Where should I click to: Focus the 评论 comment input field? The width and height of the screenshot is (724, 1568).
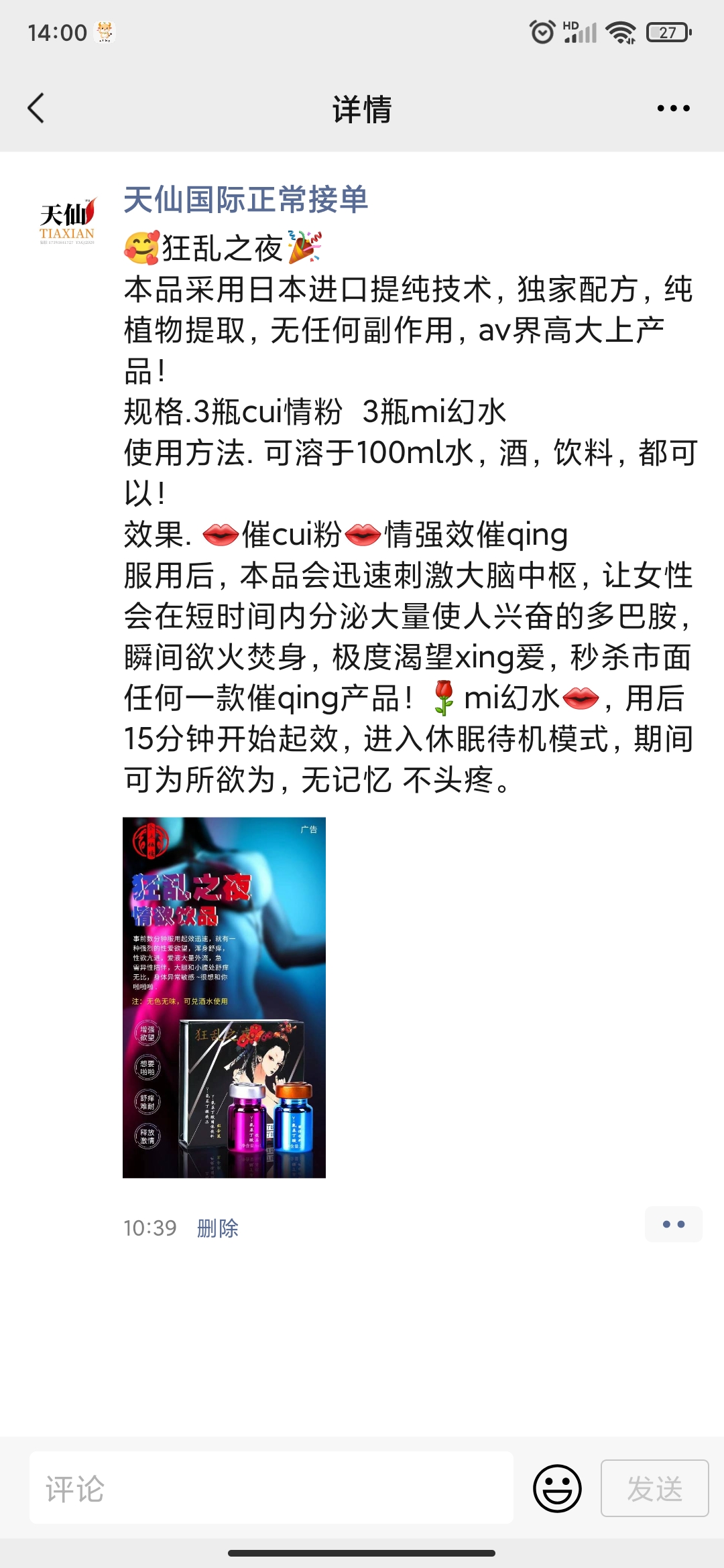(271, 1488)
